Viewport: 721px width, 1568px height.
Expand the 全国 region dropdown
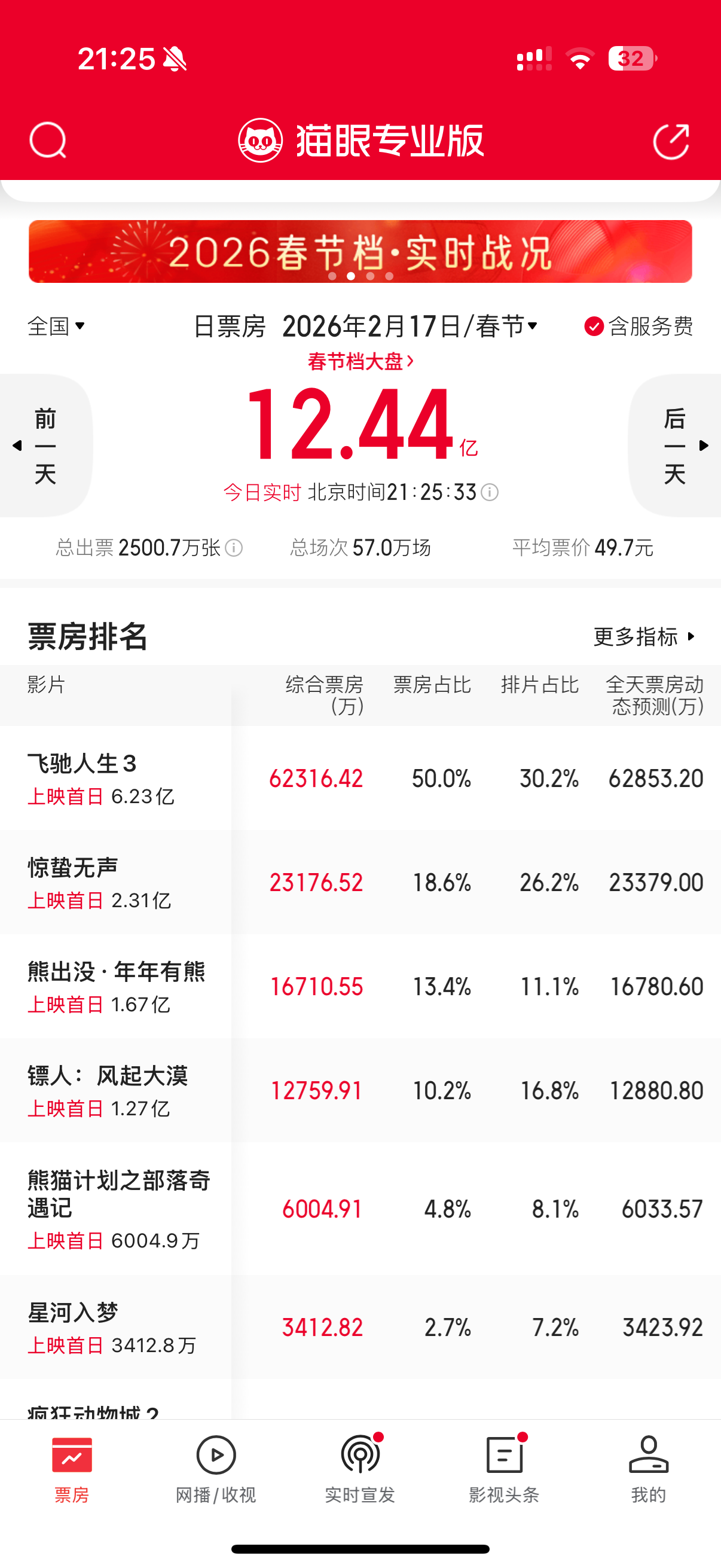tap(57, 327)
